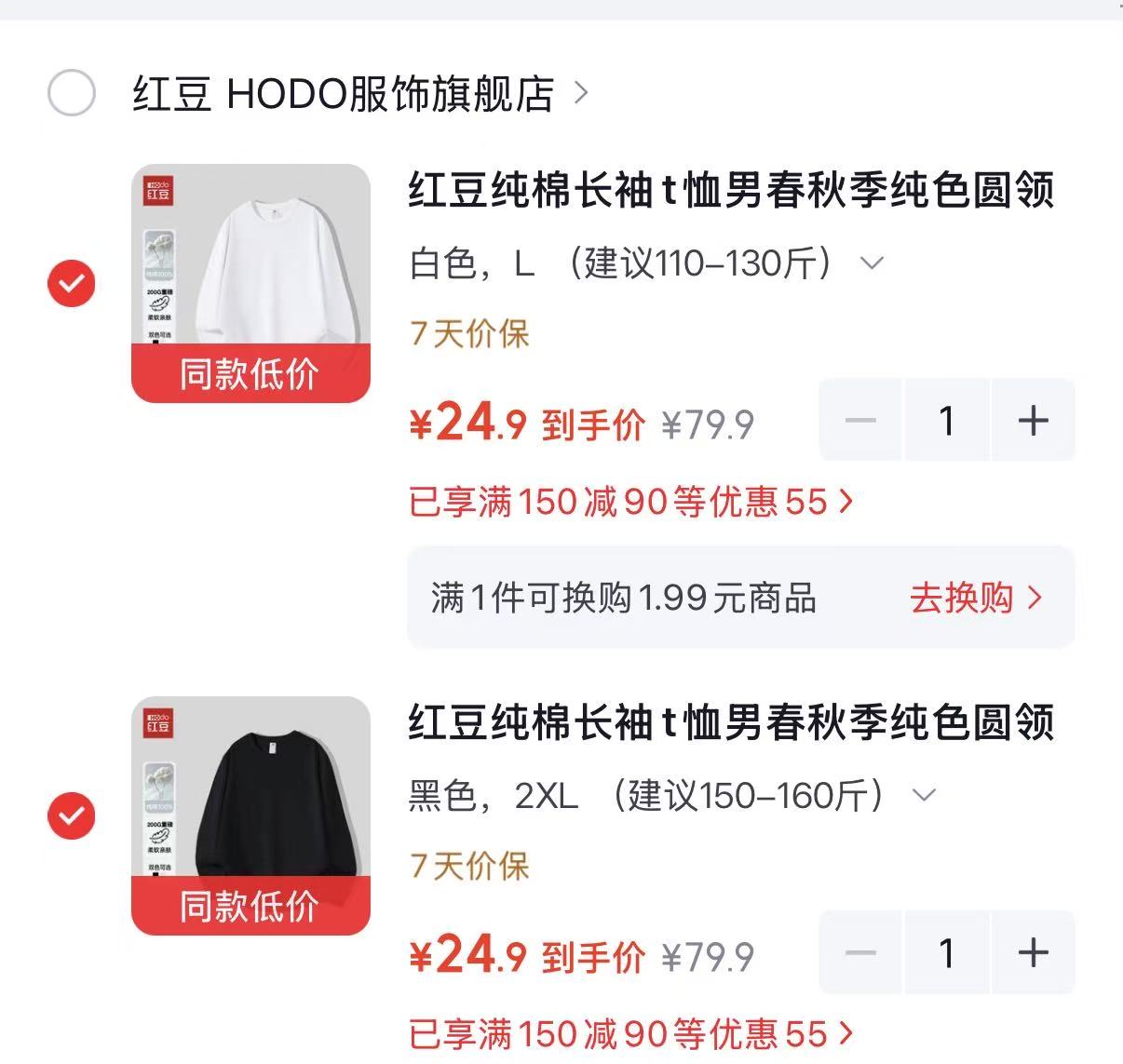The width and height of the screenshot is (1123, 1064).
Task: Open the 红豆 HODO服饰旗舰店 store page
Action: click(x=360, y=94)
